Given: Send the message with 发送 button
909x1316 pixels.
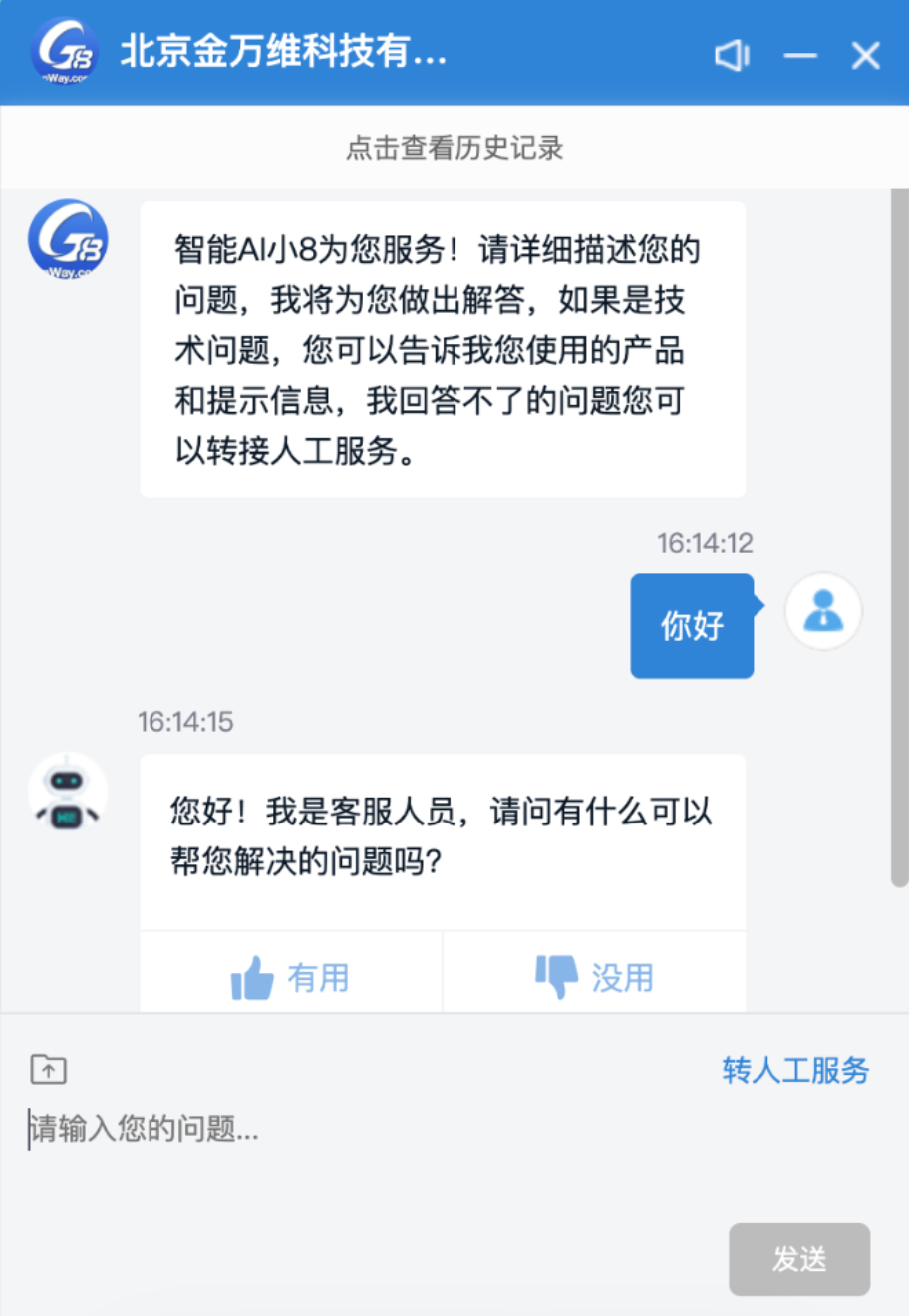Looking at the screenshot, I should tap(799, 1259).
